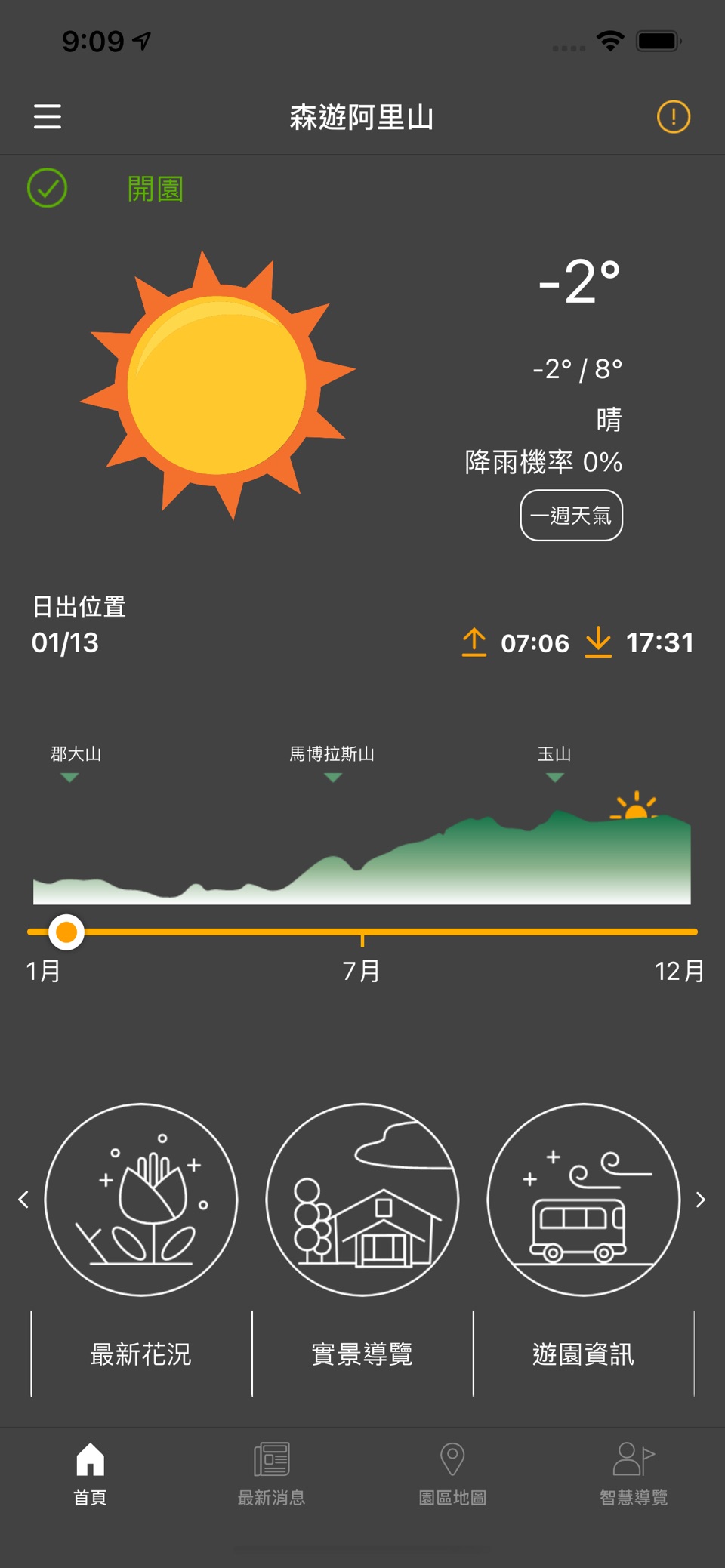Open the 一週天氣 weekly forecast
The image size is (725, 1568).
click(x=571, y=516)
